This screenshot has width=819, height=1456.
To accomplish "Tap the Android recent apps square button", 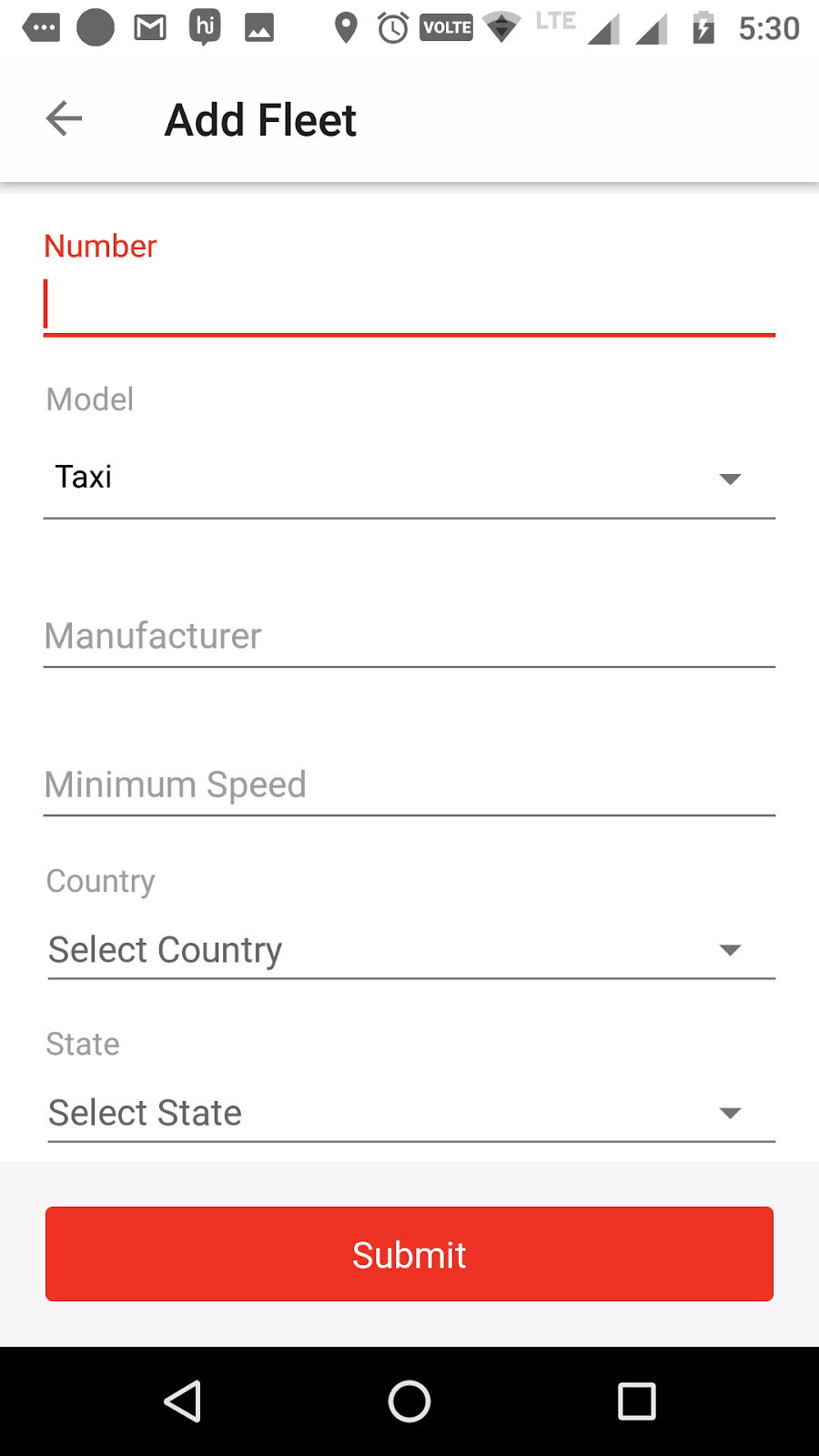I will click(637, 1401).
